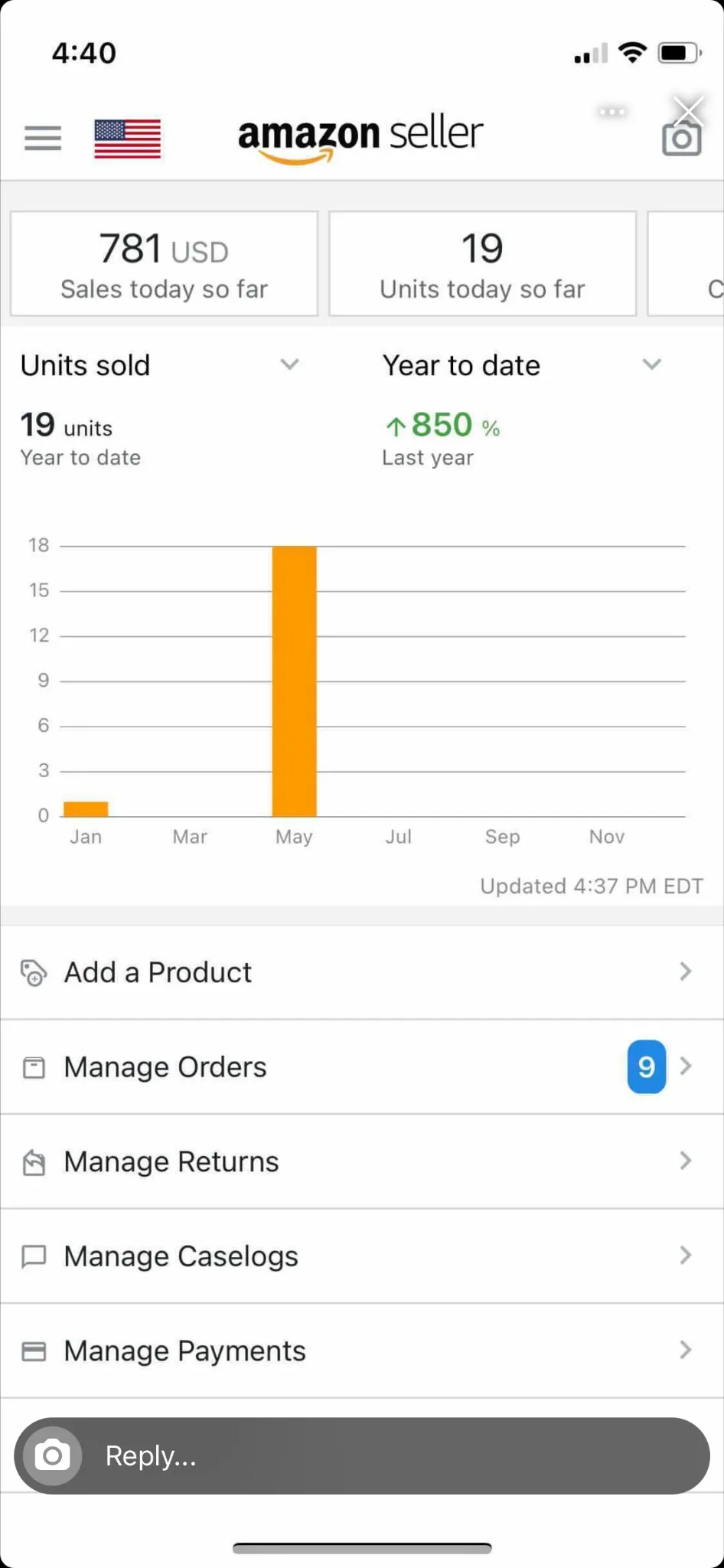Image resolution: width=724 pixels, height=1568 pixels.
Task: Open Units today so far card
Action: 483,263
